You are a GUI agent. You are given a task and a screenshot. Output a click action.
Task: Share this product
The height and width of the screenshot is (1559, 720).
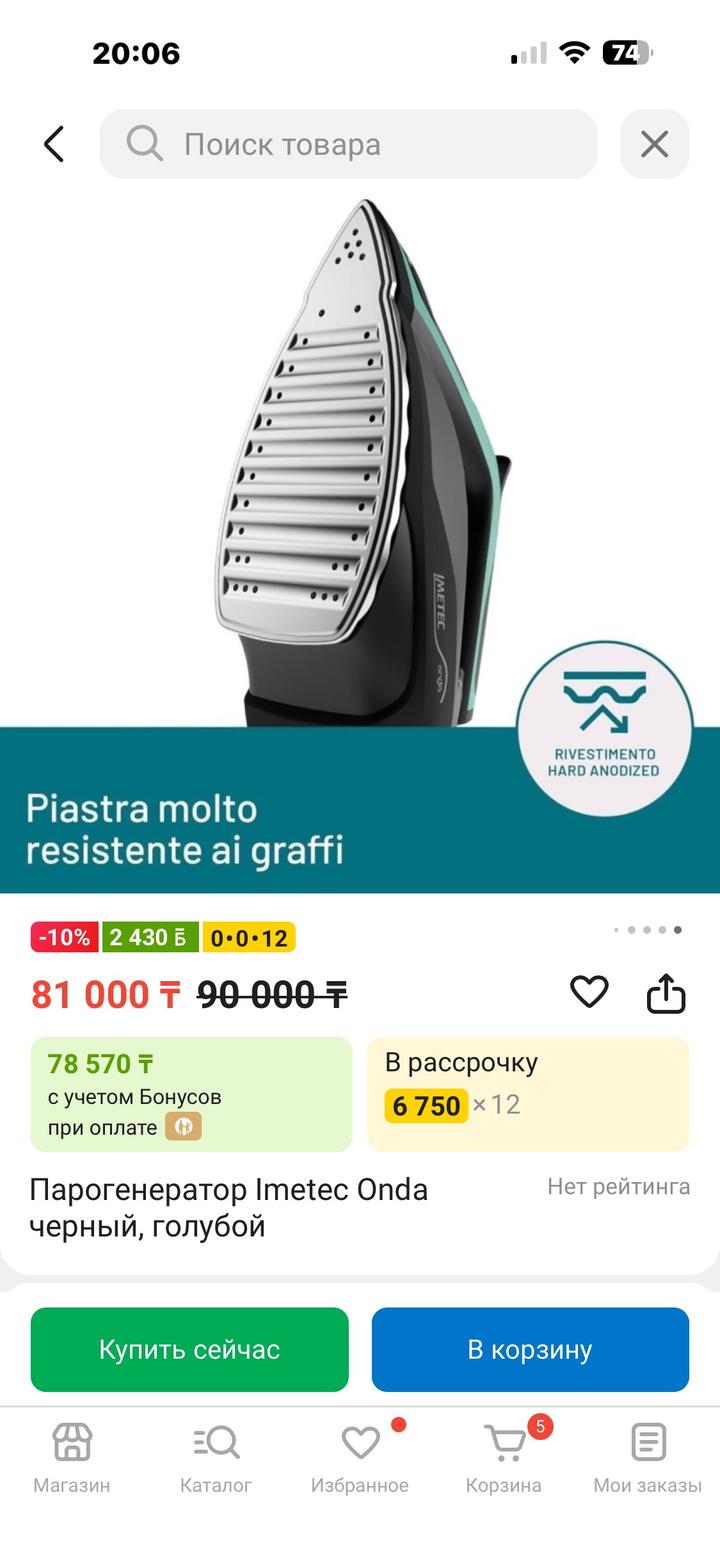tap(666, 994)
